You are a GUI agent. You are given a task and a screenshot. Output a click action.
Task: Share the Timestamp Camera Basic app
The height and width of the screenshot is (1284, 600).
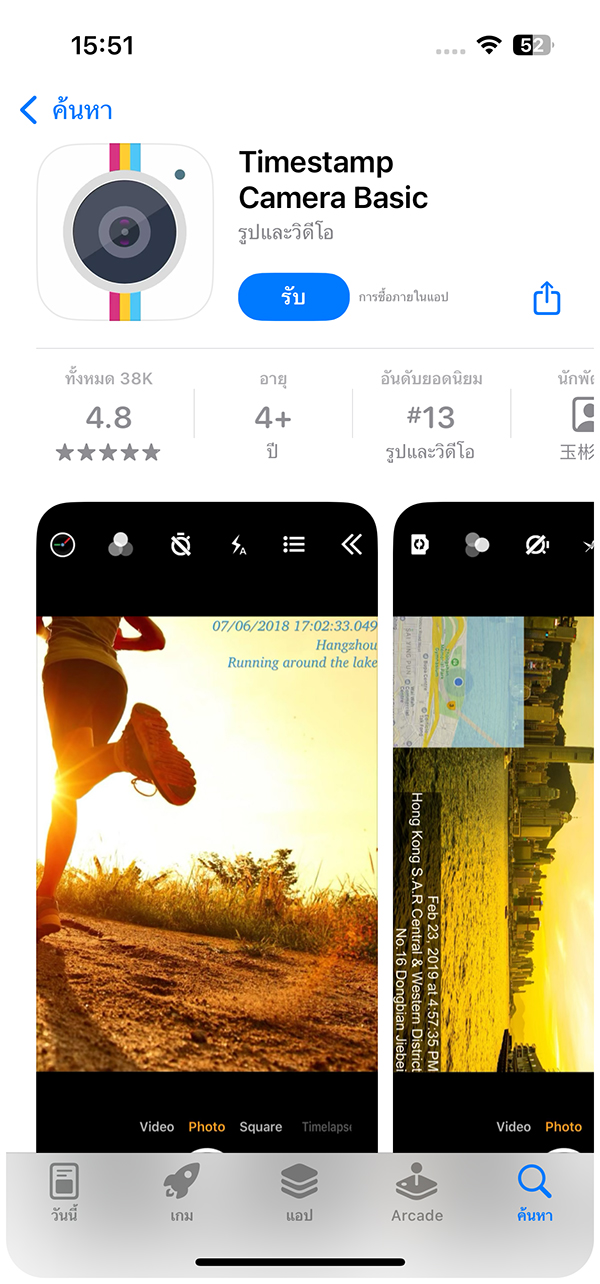tap(546, 298)
